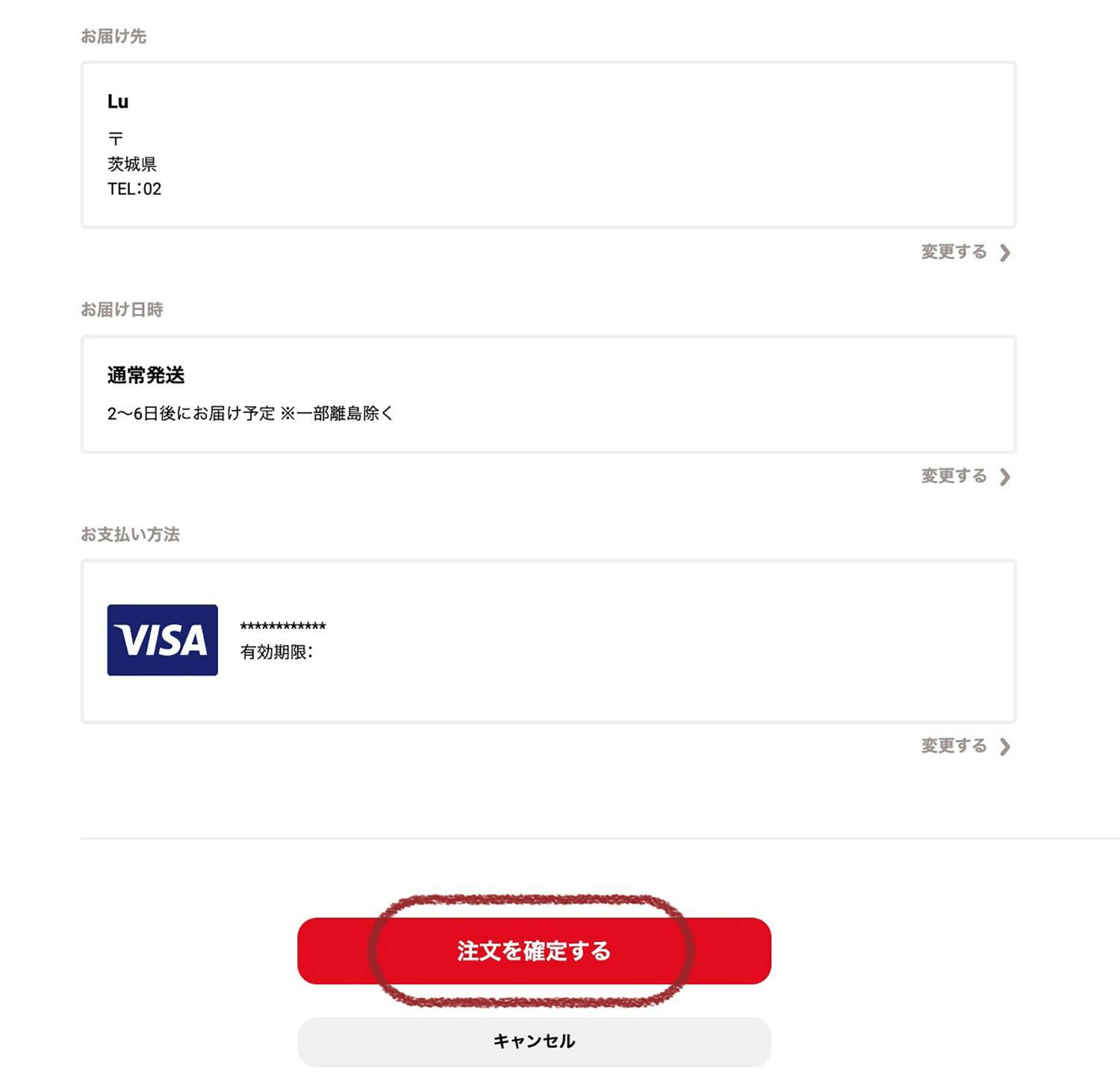Cancel the order with キャンセル
This screenshot has height=1083, width=1120.
click(x=534, y=1041)
